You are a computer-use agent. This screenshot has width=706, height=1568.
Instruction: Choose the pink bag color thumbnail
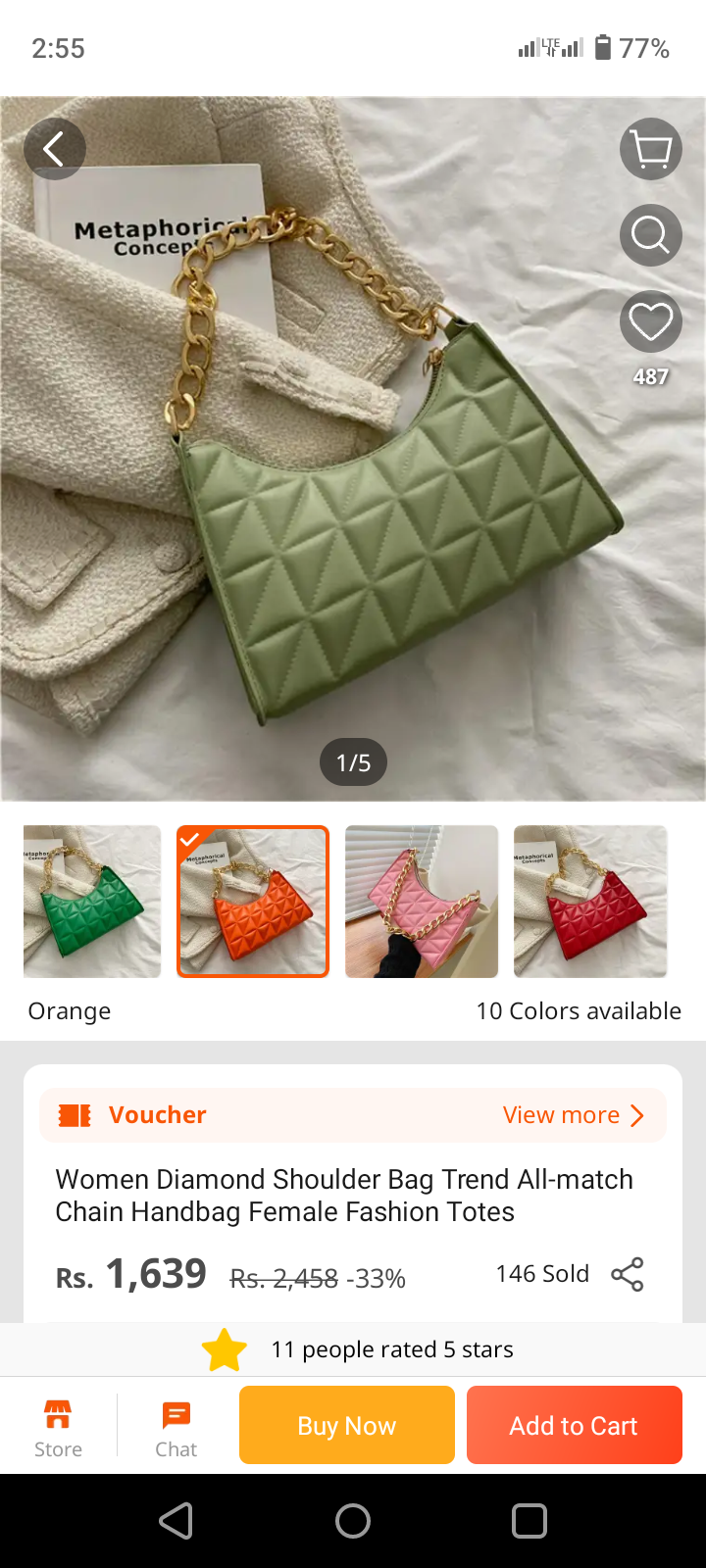point(422,902)
